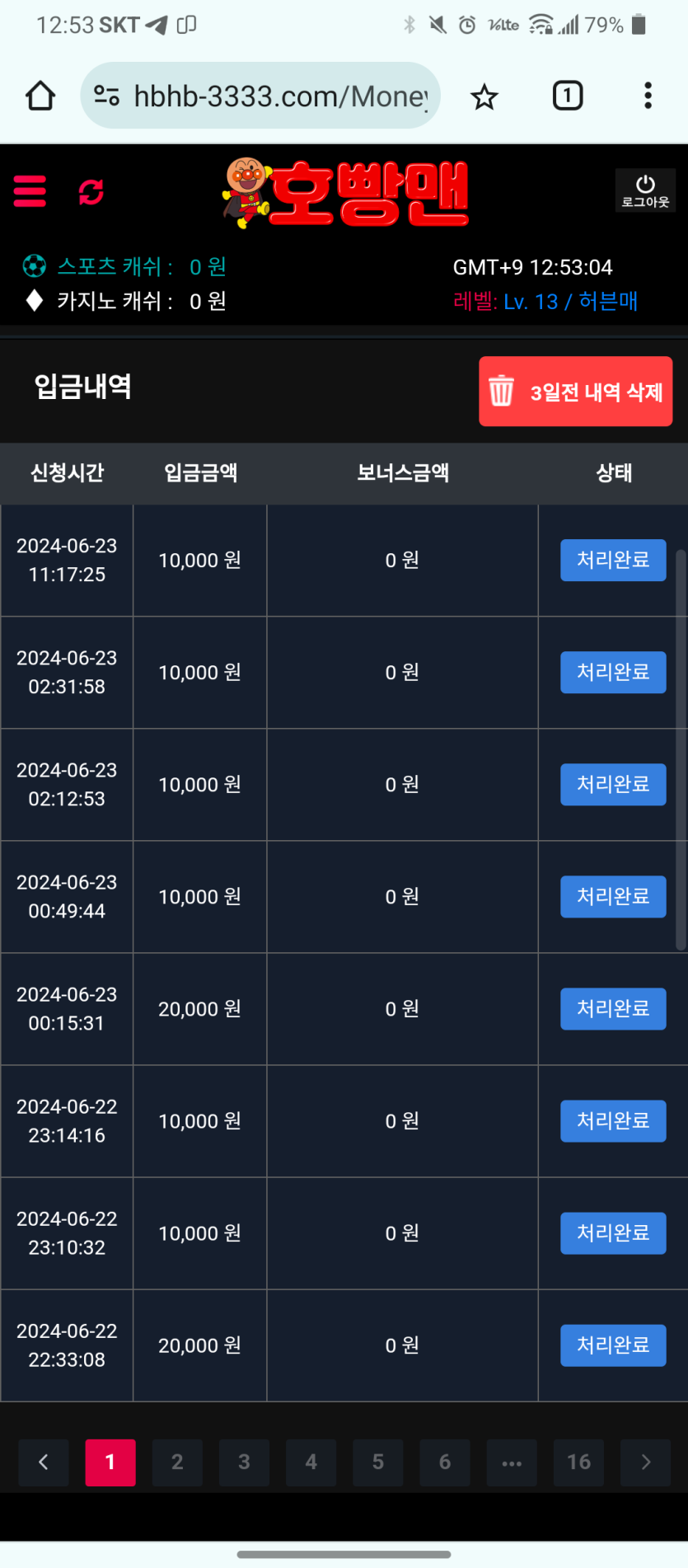Go to the previous page arrow
Image resolution: width=688 pixels, height=1568 pixels.
(44, 1462)
